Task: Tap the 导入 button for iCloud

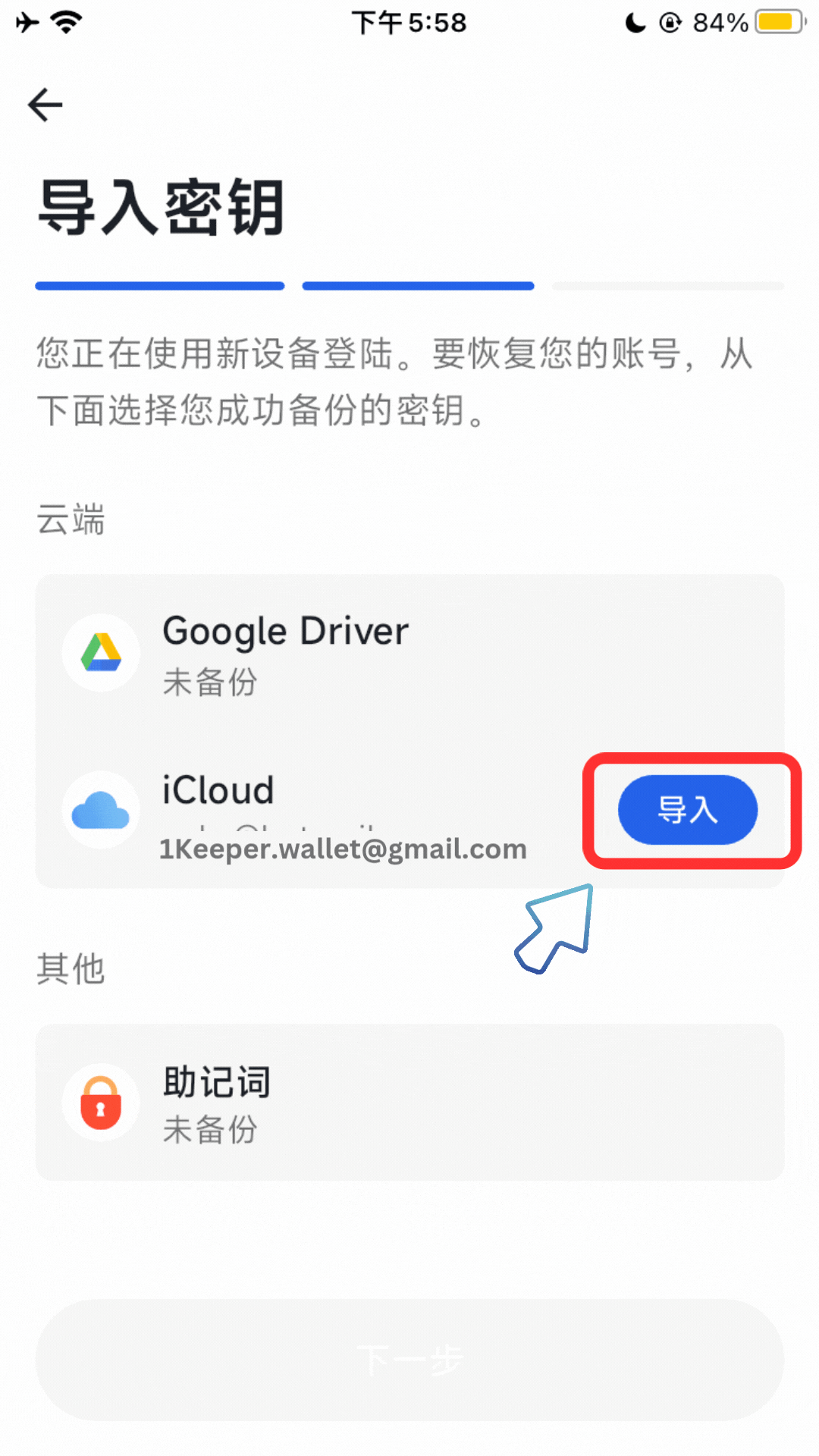Action: click(x=687, y=810)
